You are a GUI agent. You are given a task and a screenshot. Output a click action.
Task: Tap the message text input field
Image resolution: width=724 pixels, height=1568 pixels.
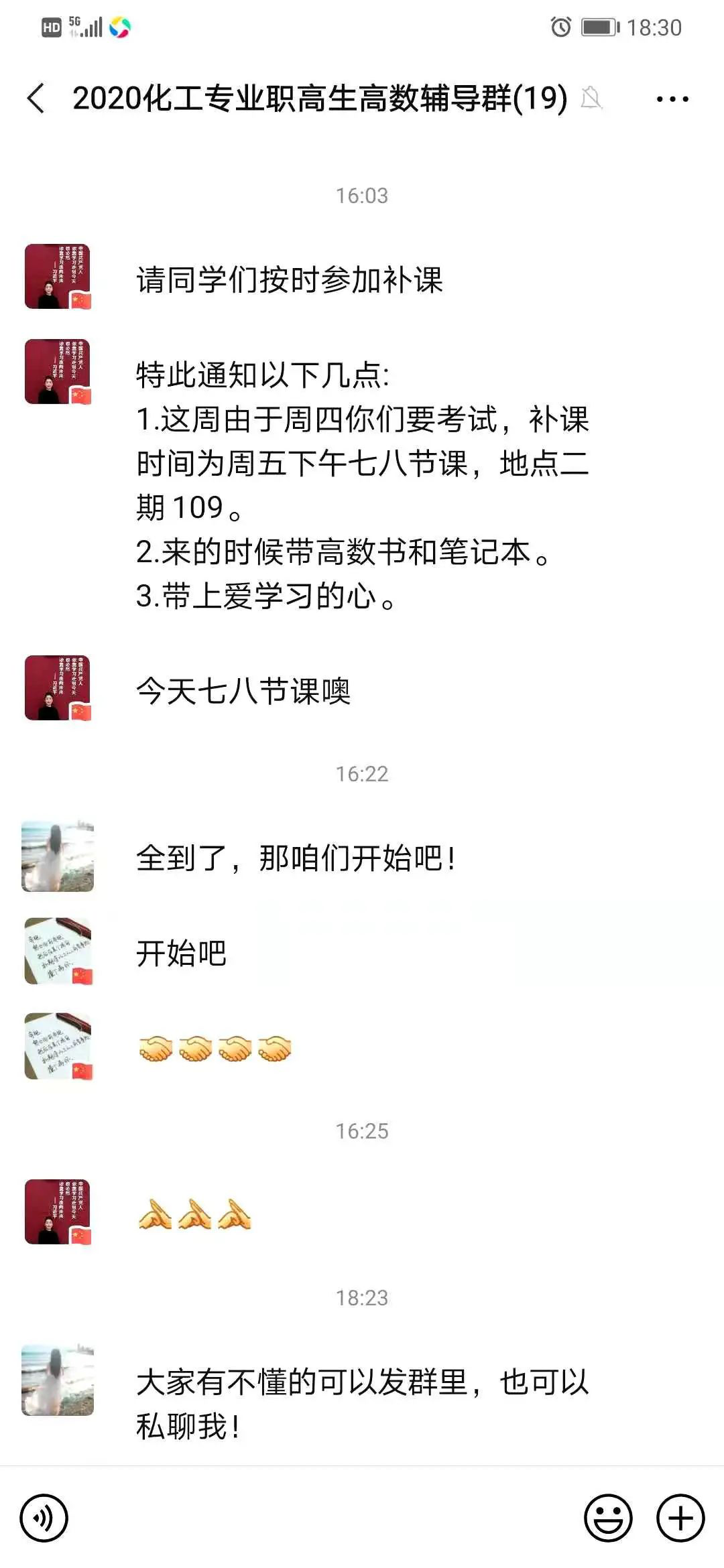[x=325, y=1518]
